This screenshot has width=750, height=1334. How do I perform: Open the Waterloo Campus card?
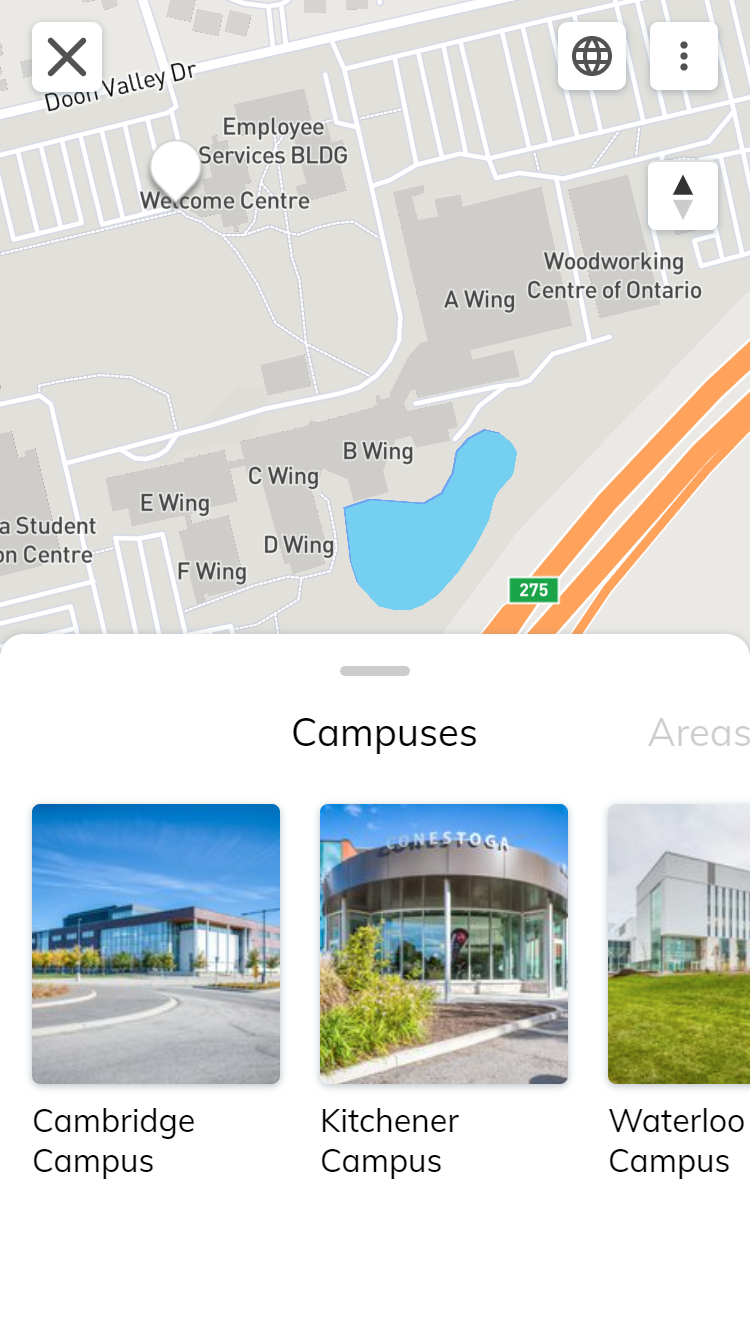680,943
